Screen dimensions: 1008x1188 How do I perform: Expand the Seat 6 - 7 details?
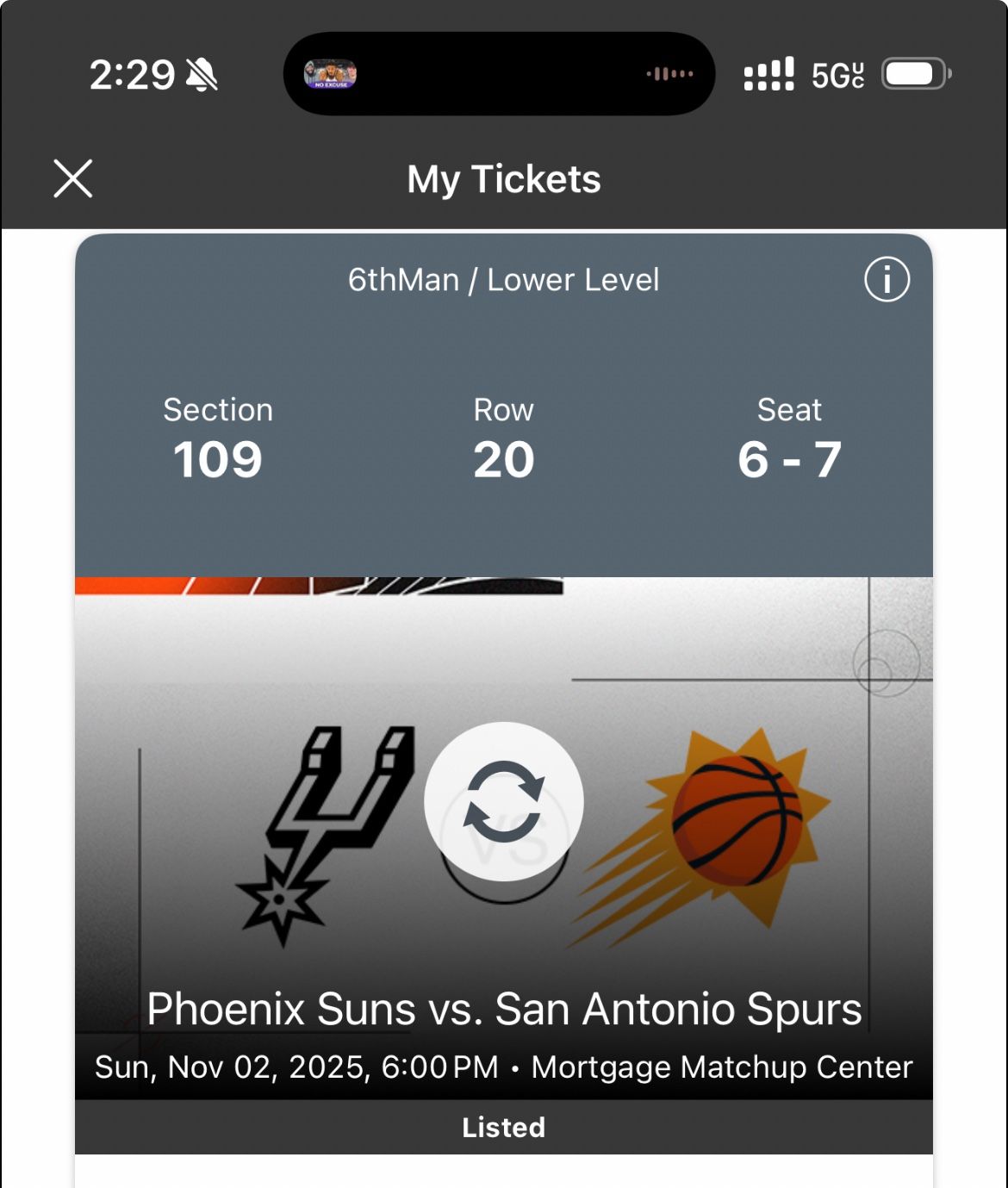790,439
